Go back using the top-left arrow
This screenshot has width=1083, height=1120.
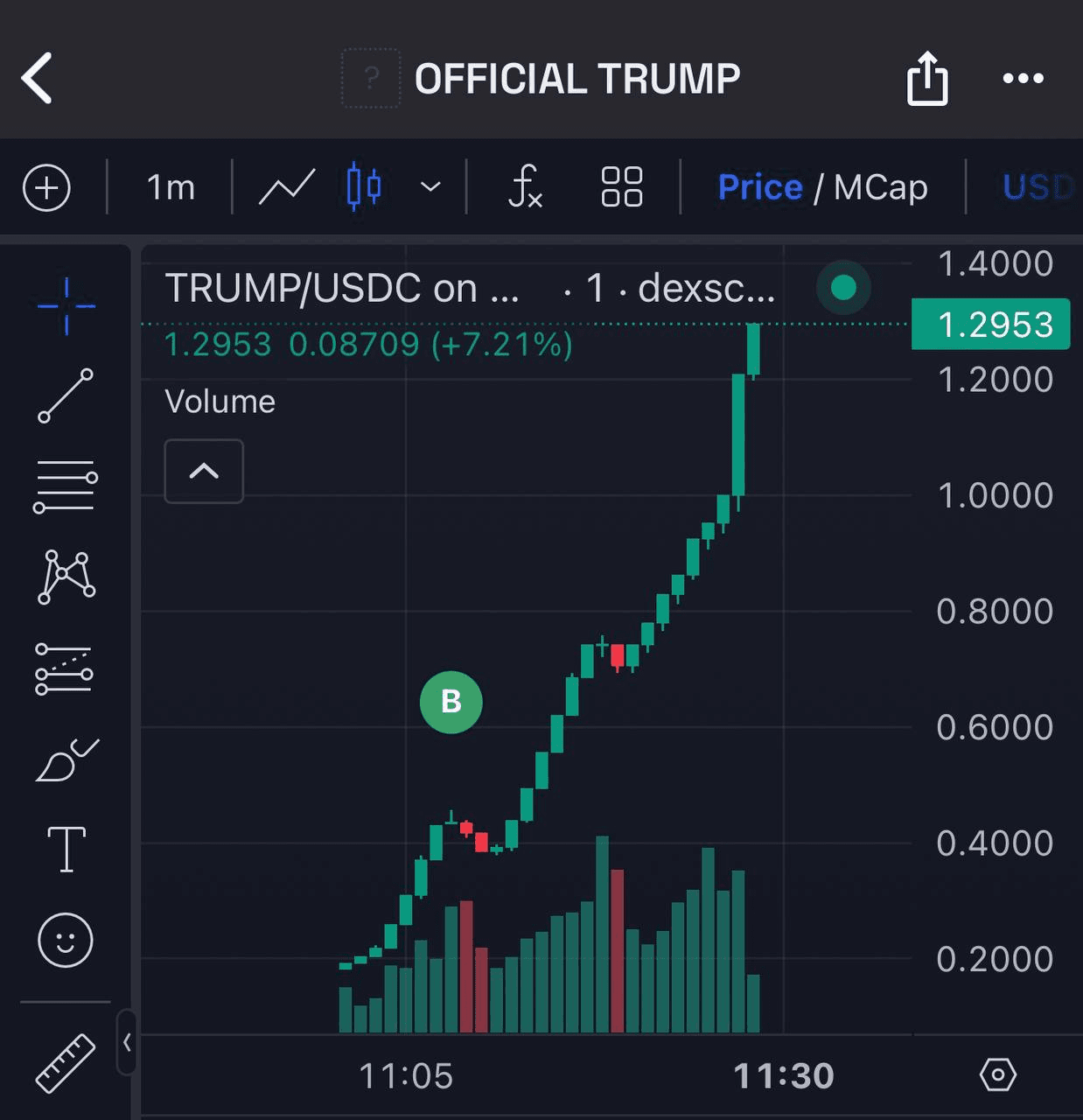pyautogui.click(x=37, y=78)
